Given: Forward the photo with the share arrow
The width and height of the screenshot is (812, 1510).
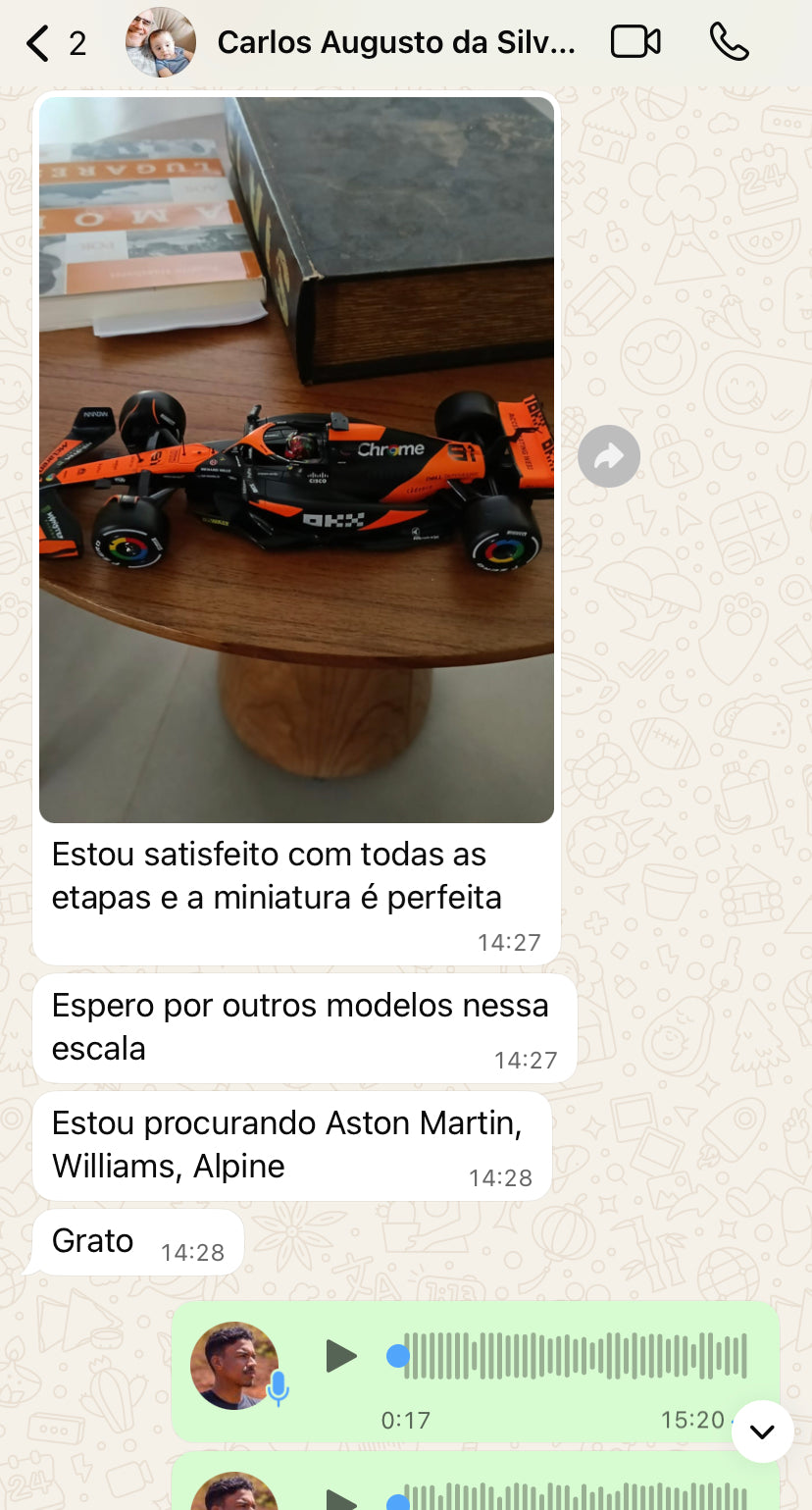Looking at the screenshot, I should (x=609, y=456).
